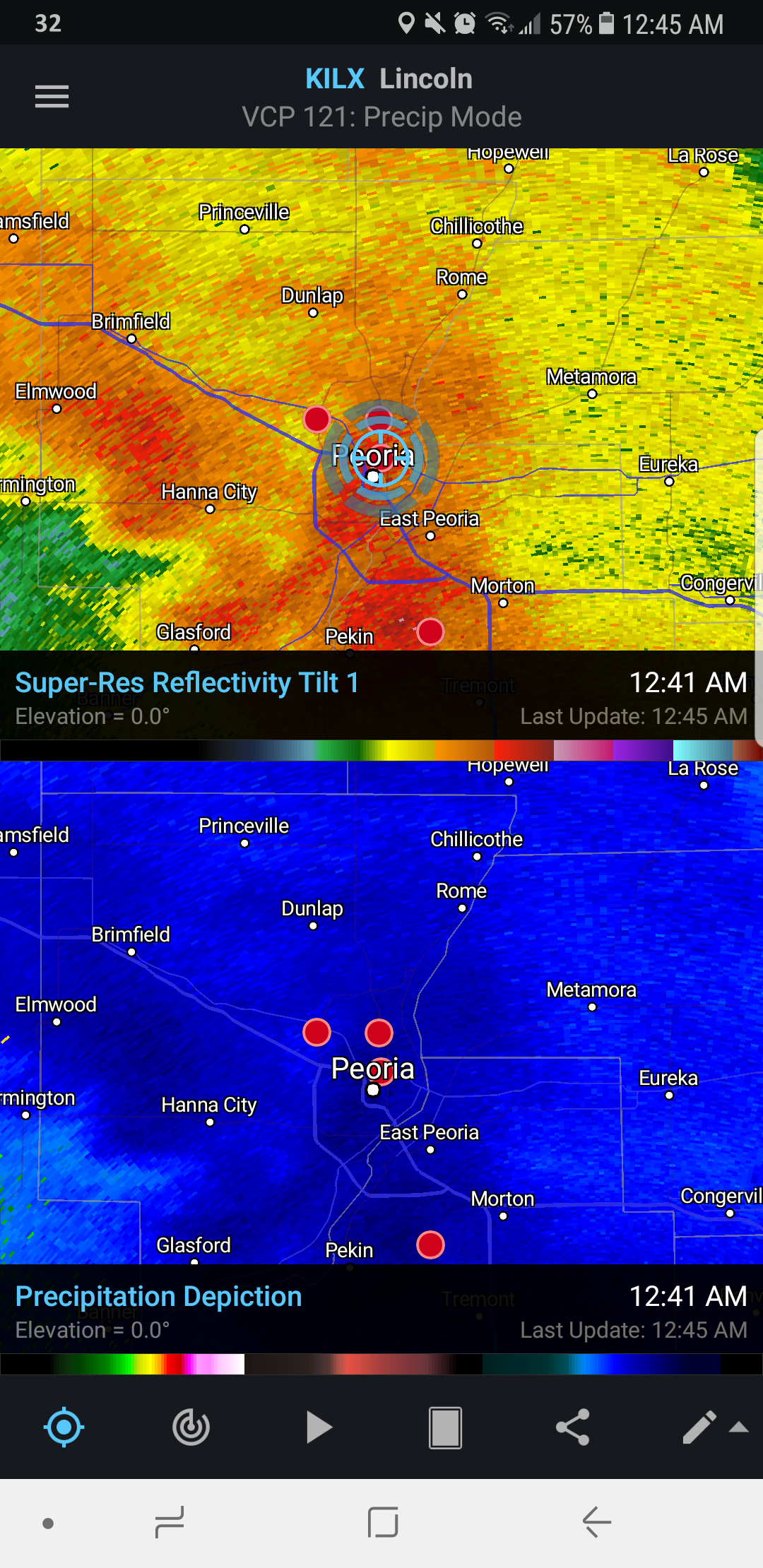Play the radar loop animation

(319, 1427)
